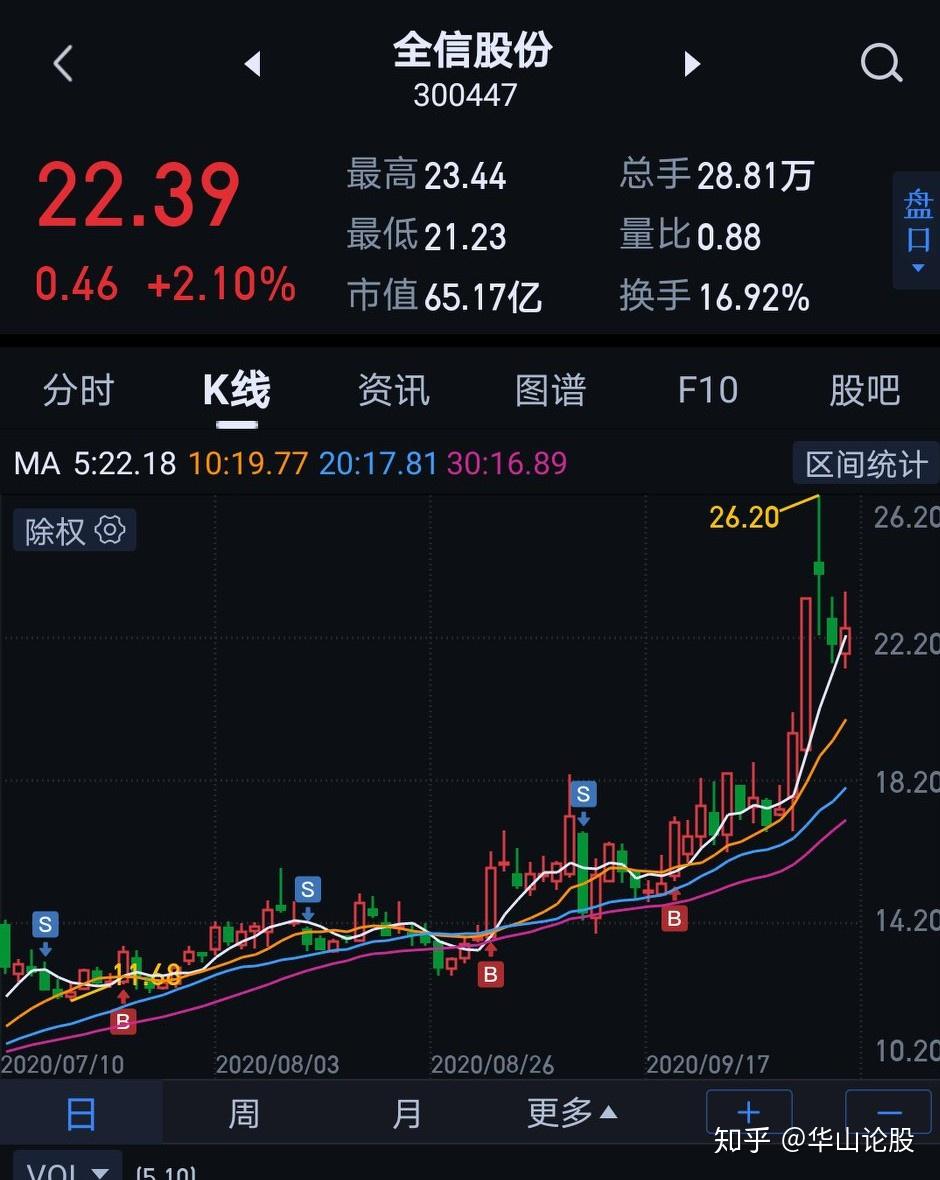Select the monthly (月) K-line period
The height and width of the screenshot is (1180, 940).
pos(406,1113)
